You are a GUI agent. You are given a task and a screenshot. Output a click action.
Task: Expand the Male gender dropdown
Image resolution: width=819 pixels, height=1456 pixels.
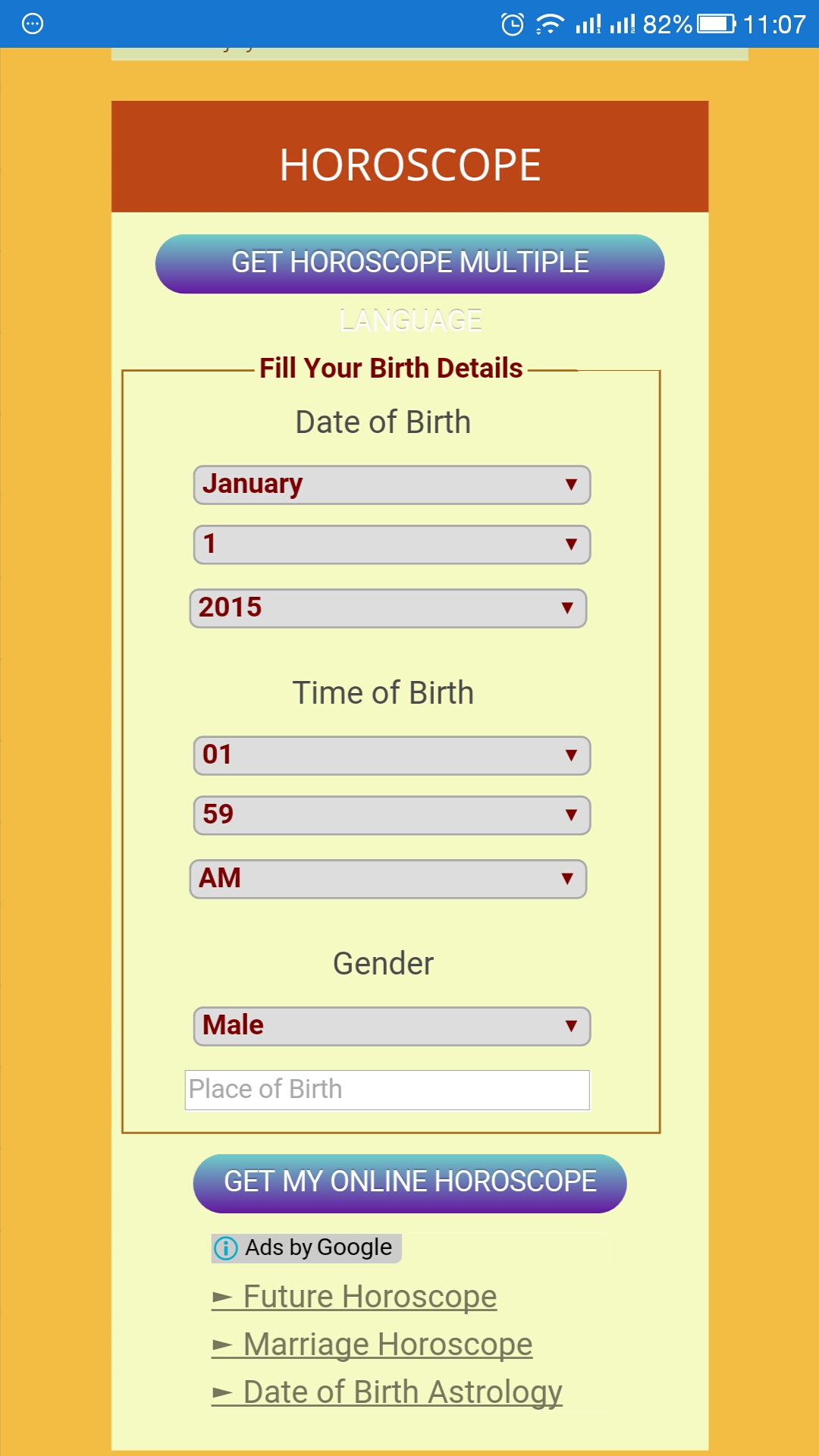(391, 1026)
